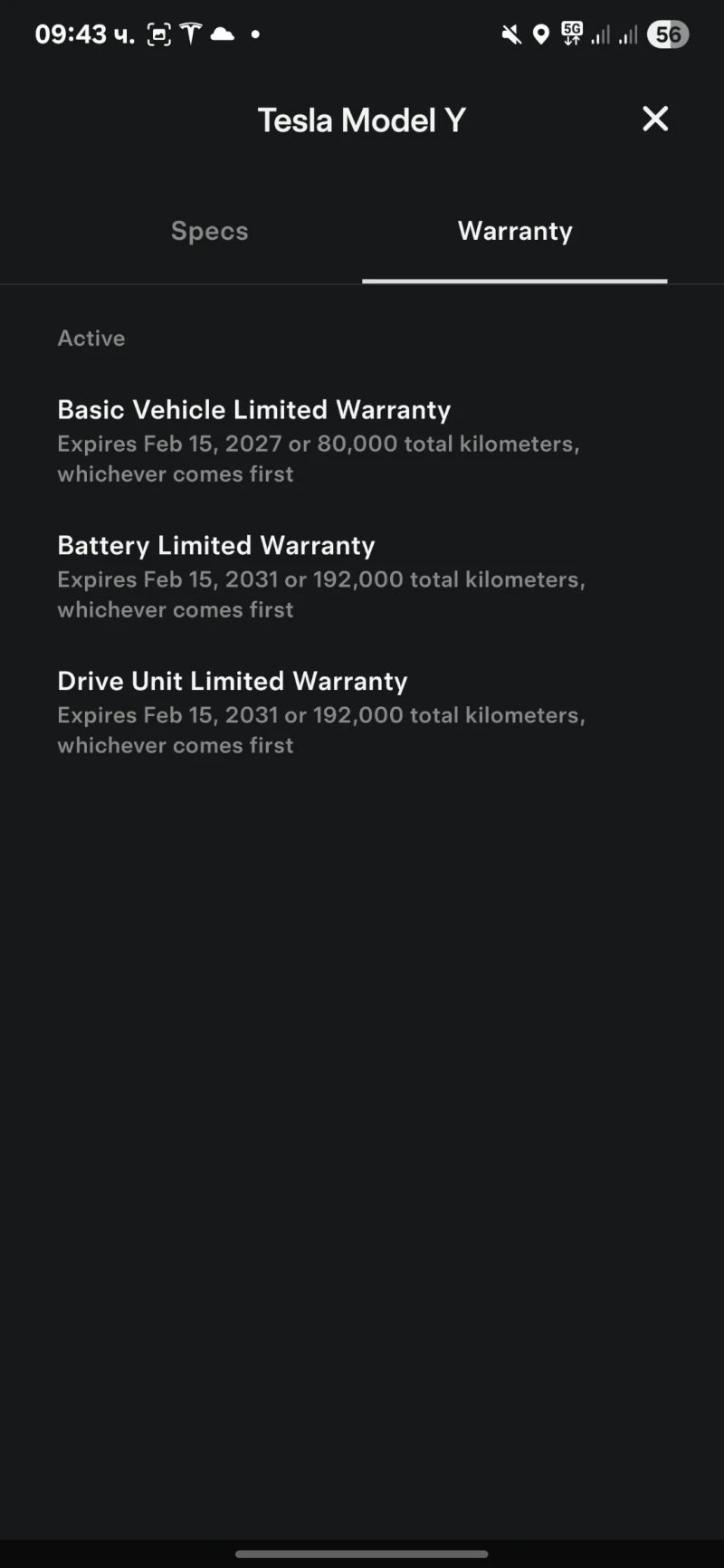Tap the weather cloud icon
Viewport: 724px width, 1568px height.
(223, 34)
